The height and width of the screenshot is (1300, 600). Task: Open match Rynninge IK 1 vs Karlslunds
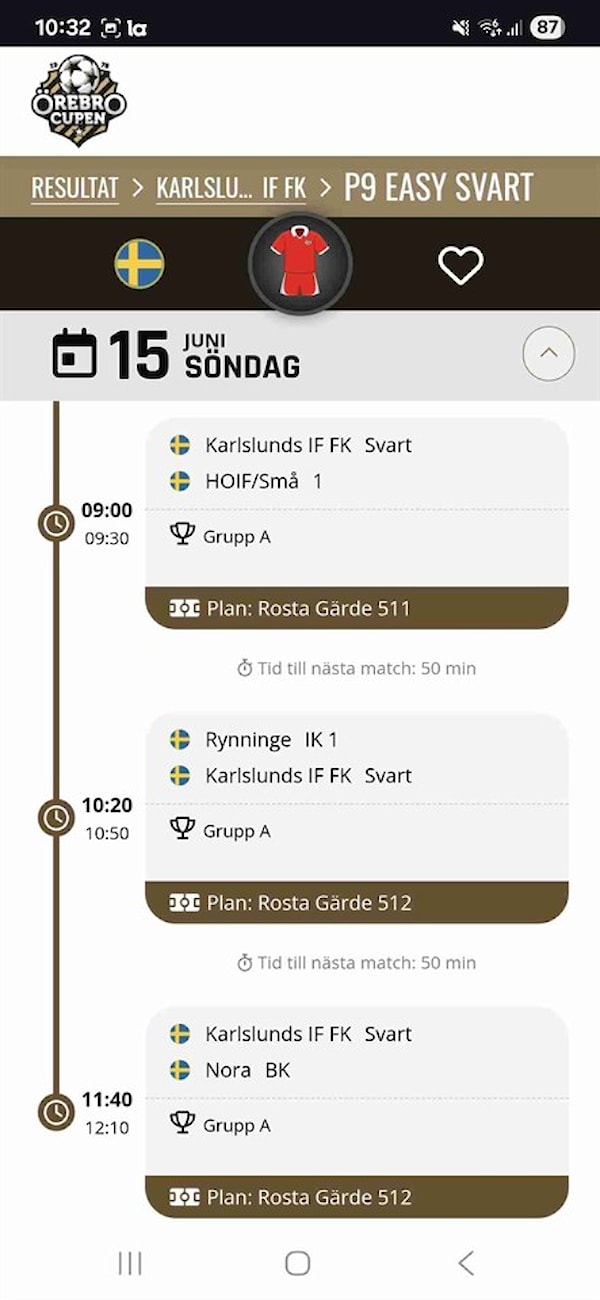(357, 816)
